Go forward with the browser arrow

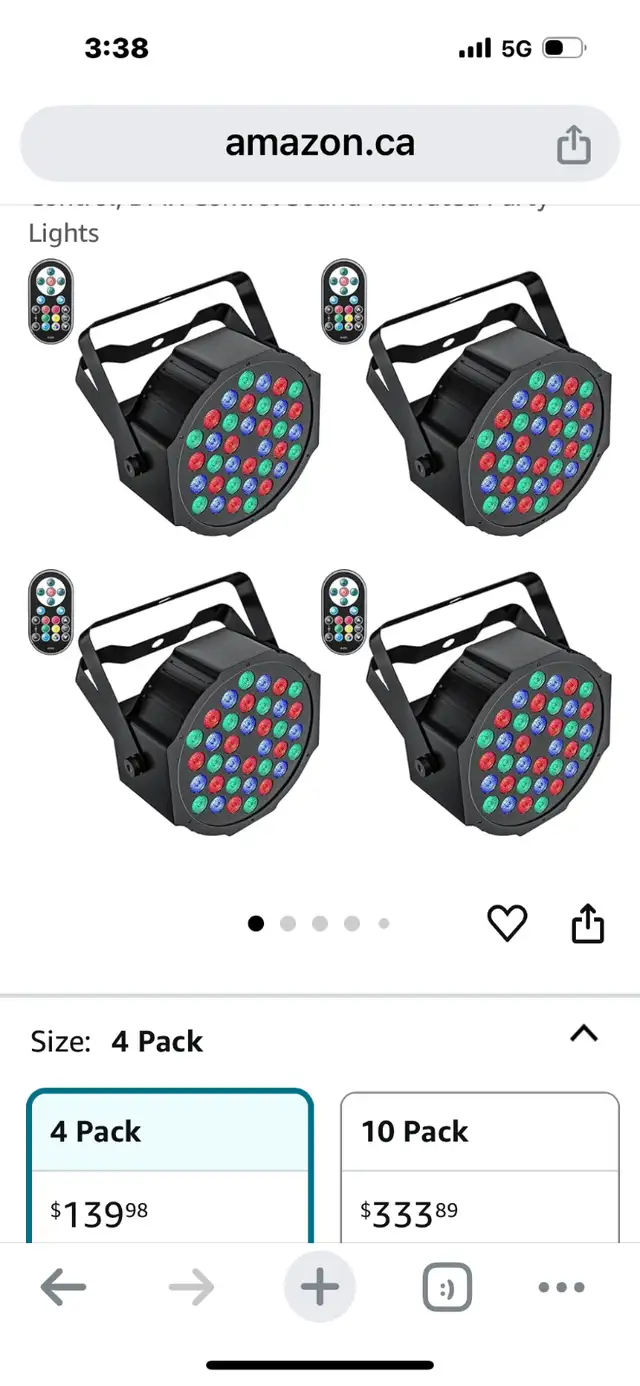[192, 1288]
